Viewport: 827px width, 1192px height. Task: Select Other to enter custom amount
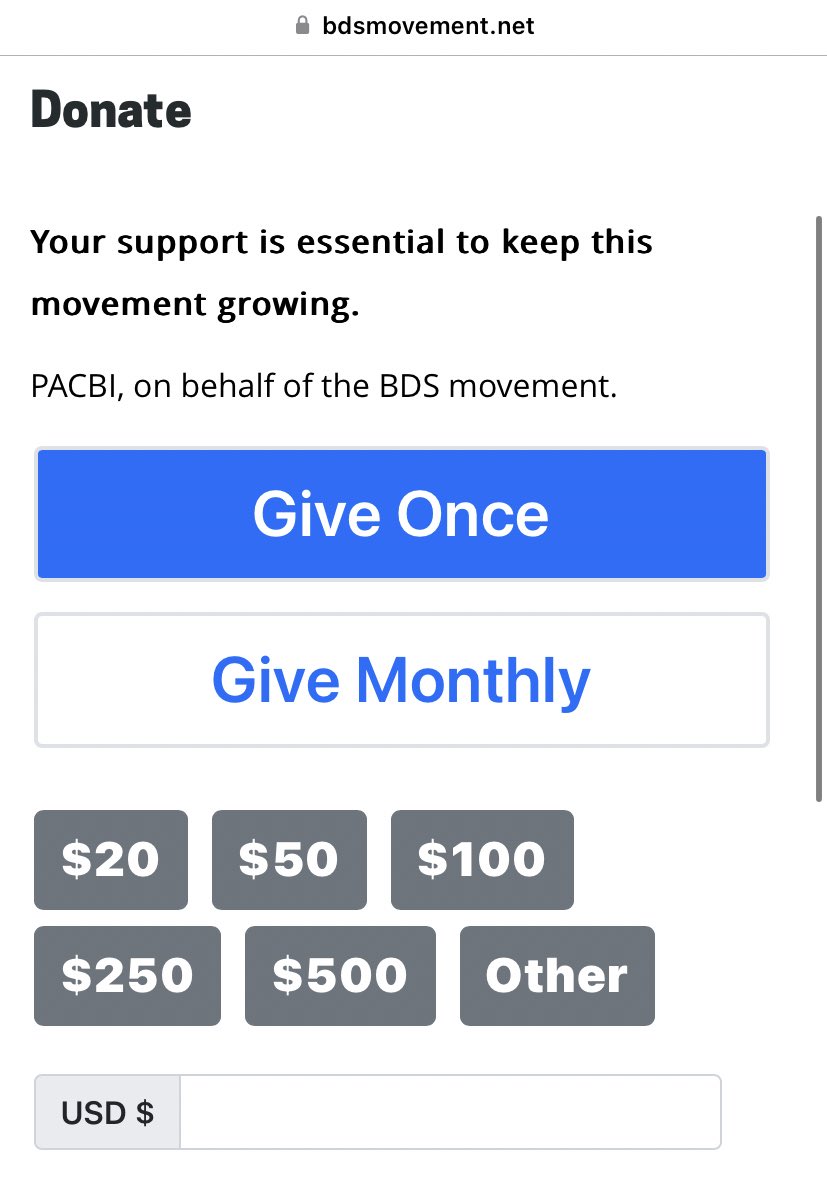tap(557, 976)
